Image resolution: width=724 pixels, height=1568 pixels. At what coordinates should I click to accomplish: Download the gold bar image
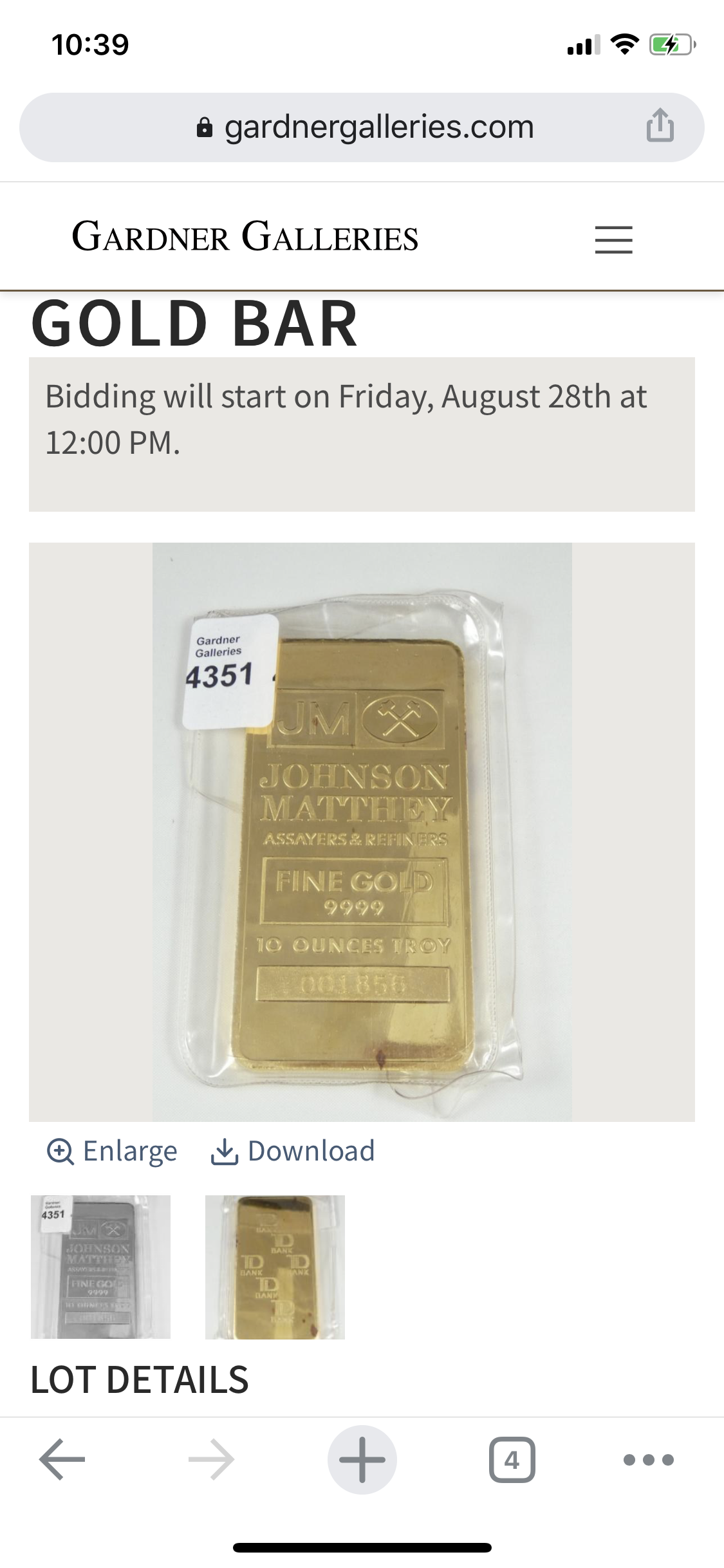(293, 1151)
